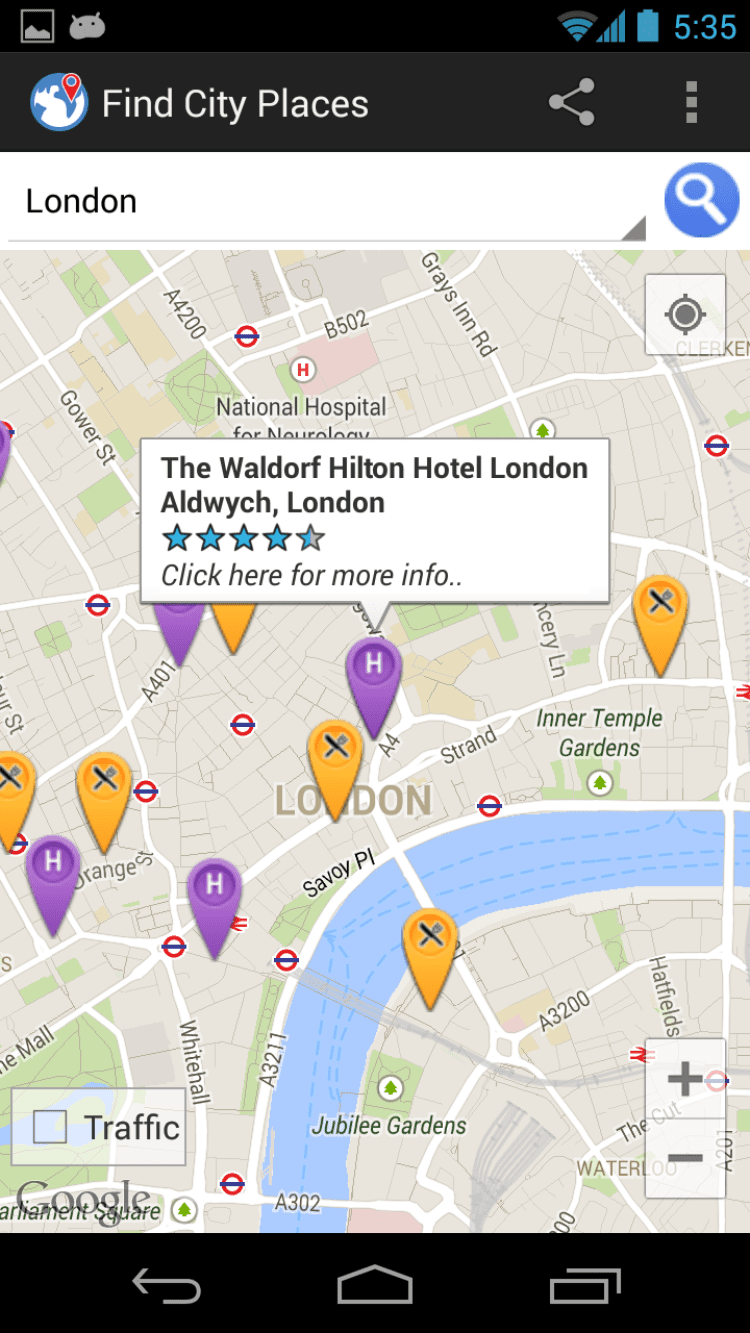The height and width of the screenshot is (1333, 750).
Task: Open Waldorf Hilton Hotel info window
Action: (375, 520)
